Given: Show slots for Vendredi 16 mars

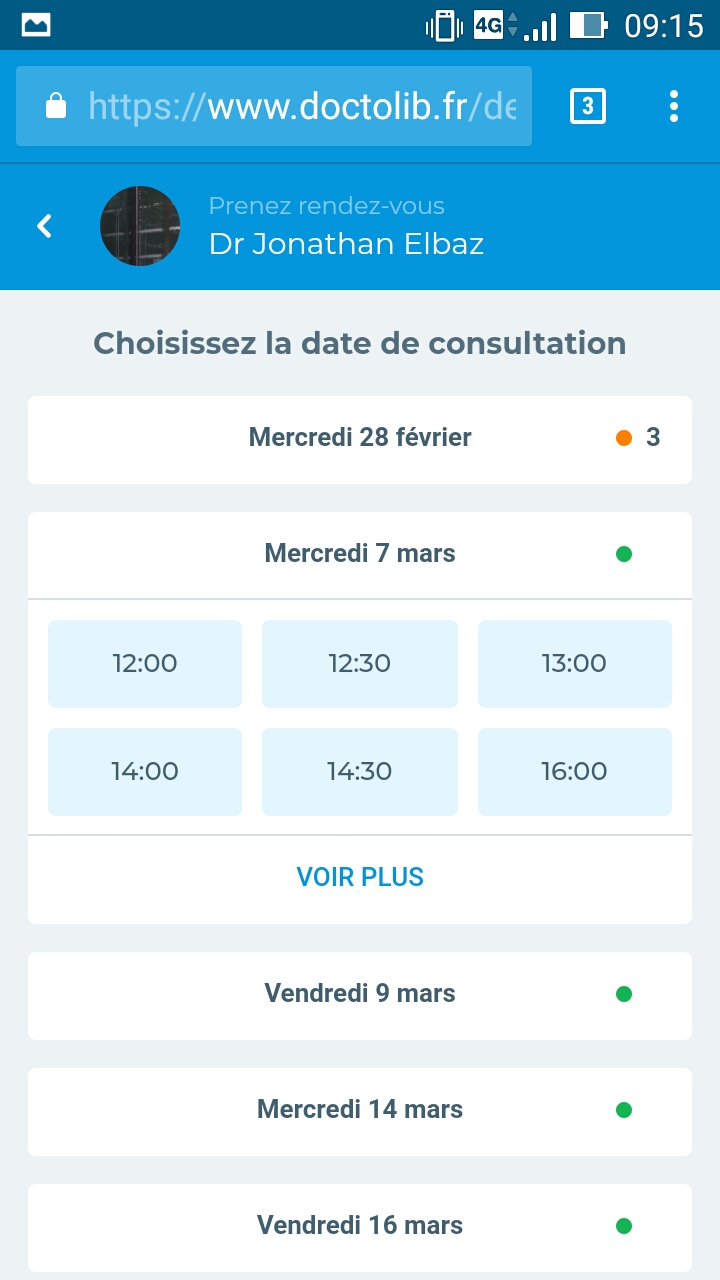Looking at the screenshot, I should [x=360, y=1226].
